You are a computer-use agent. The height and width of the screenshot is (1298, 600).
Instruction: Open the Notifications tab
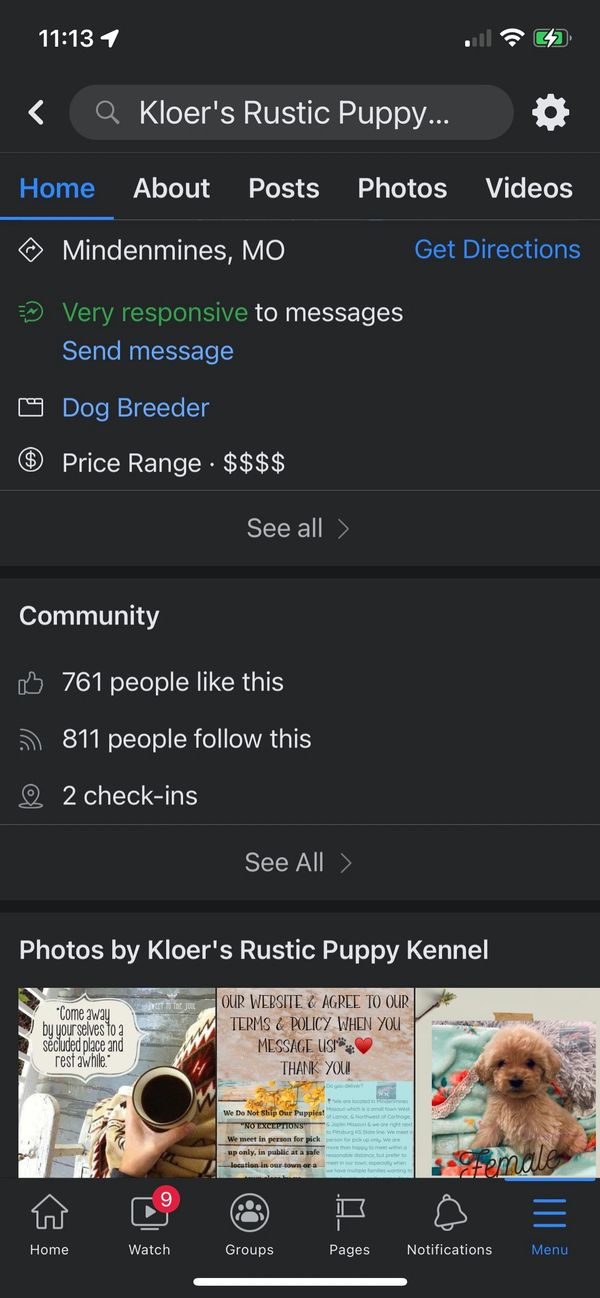point(449,1225)
